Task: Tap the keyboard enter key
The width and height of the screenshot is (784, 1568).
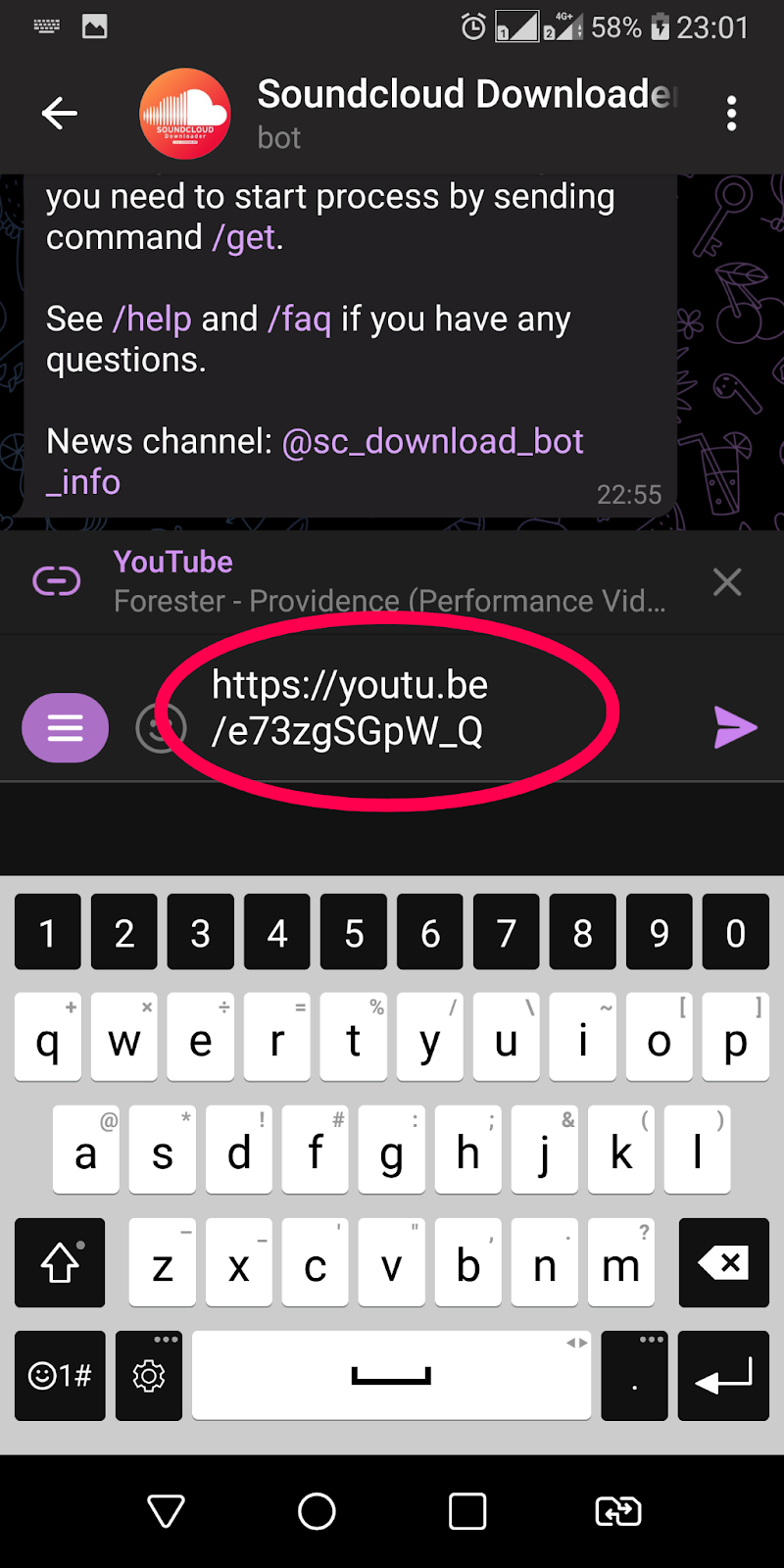Action: (x=723, y=1376)
